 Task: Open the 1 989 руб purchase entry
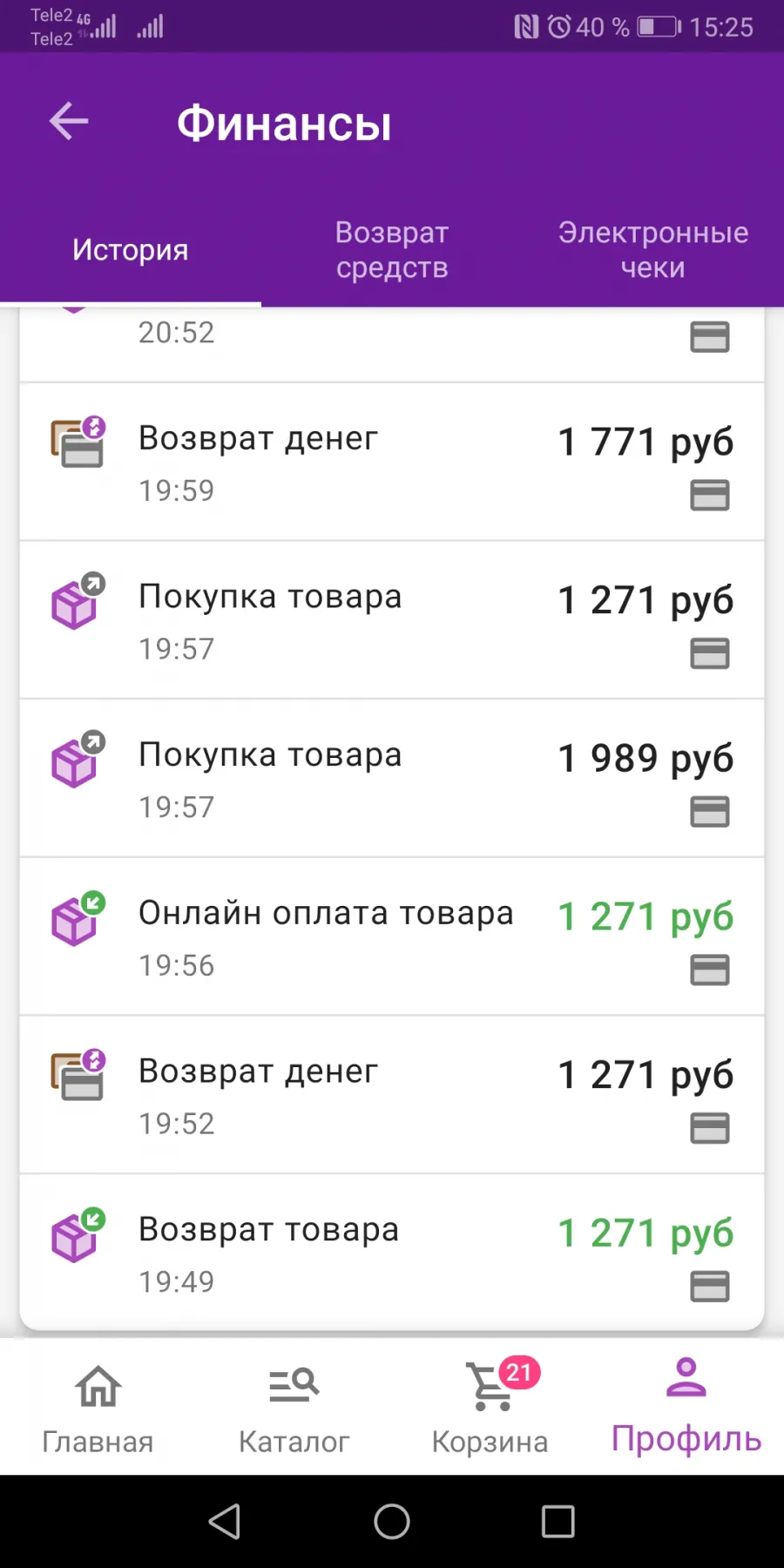tap(392, 778)
